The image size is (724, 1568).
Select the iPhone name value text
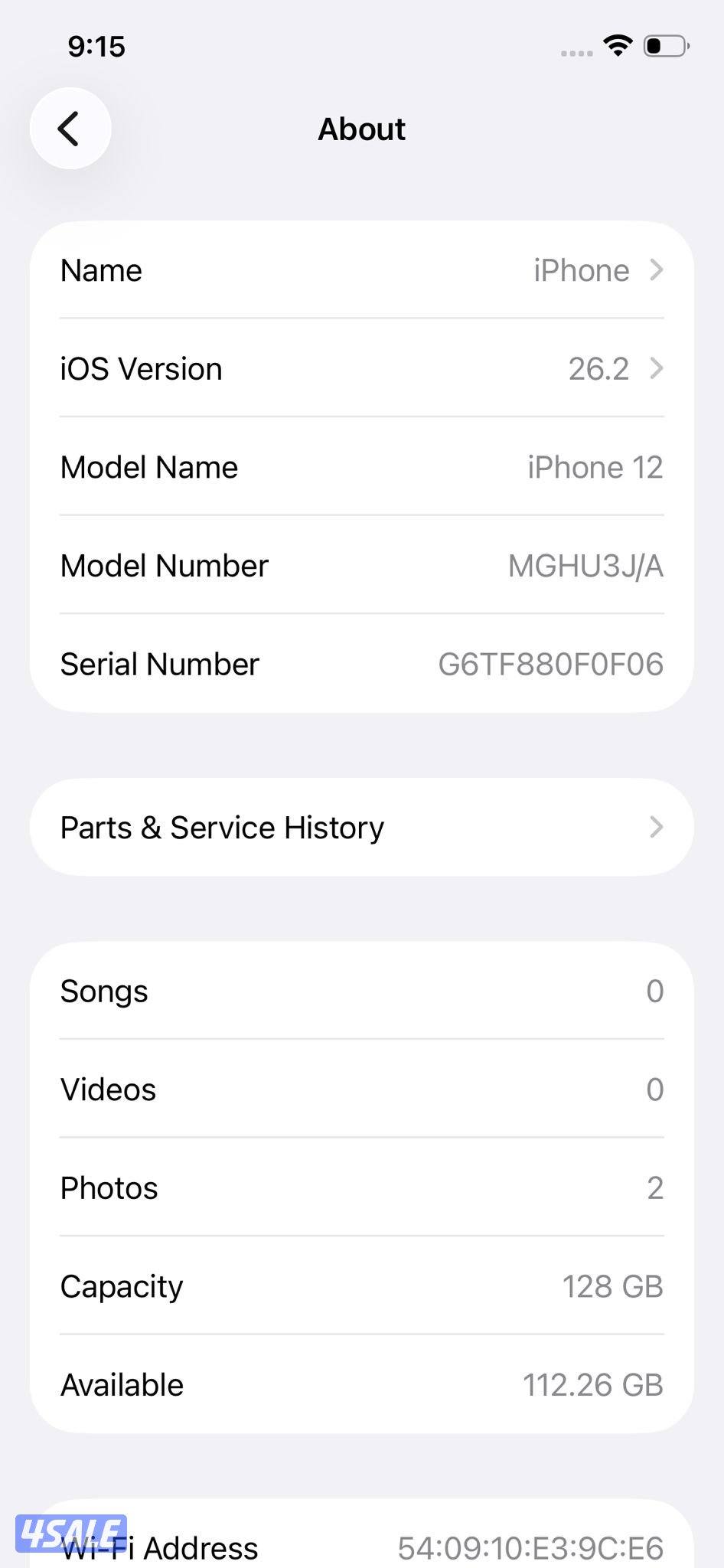pyautogui.click(x=581, y=269)
